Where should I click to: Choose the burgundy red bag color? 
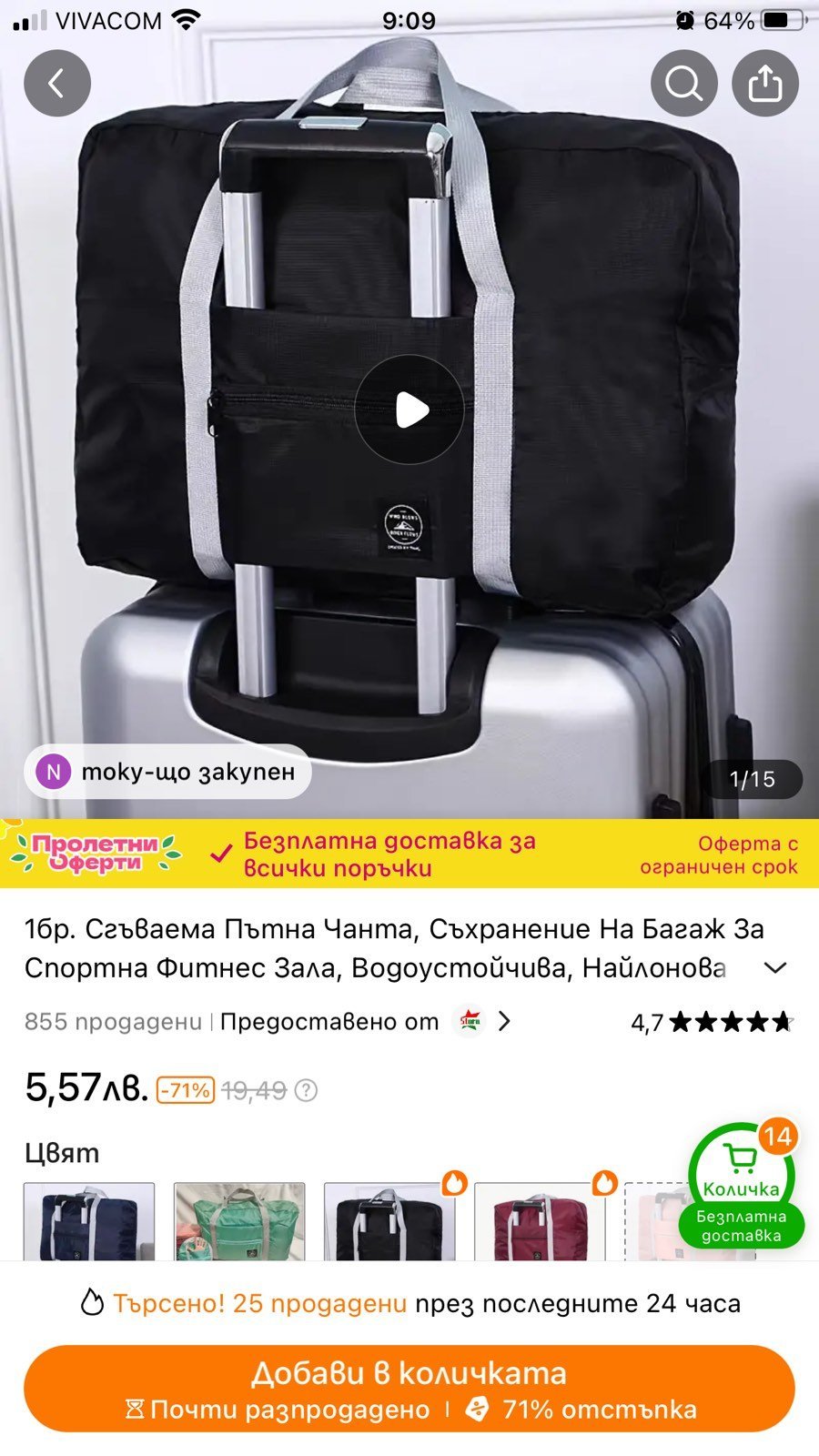pos(540,1221)
